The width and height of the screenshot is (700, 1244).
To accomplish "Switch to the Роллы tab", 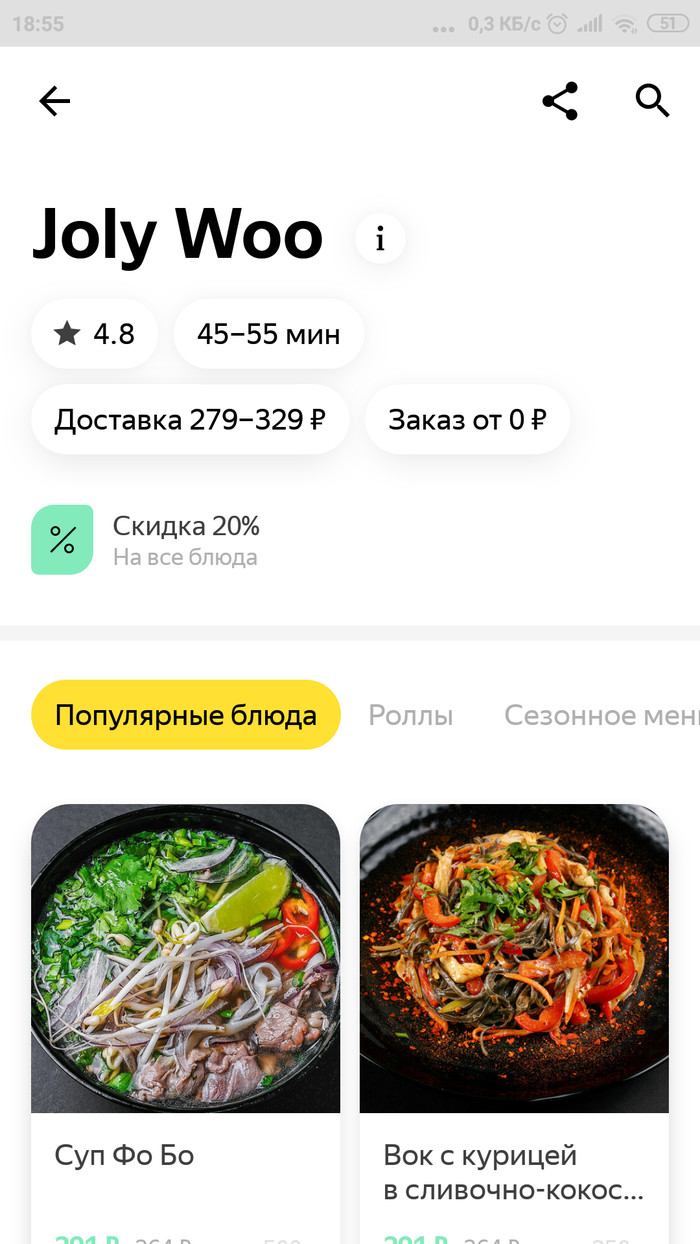I will pos(410,715).
